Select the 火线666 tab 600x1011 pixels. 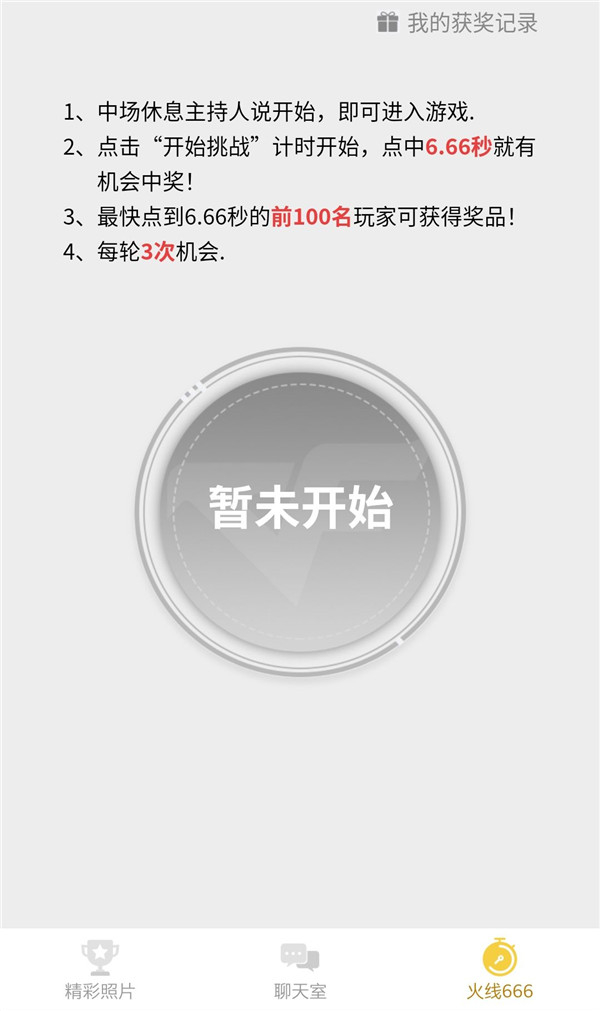[x=499, y=970]
